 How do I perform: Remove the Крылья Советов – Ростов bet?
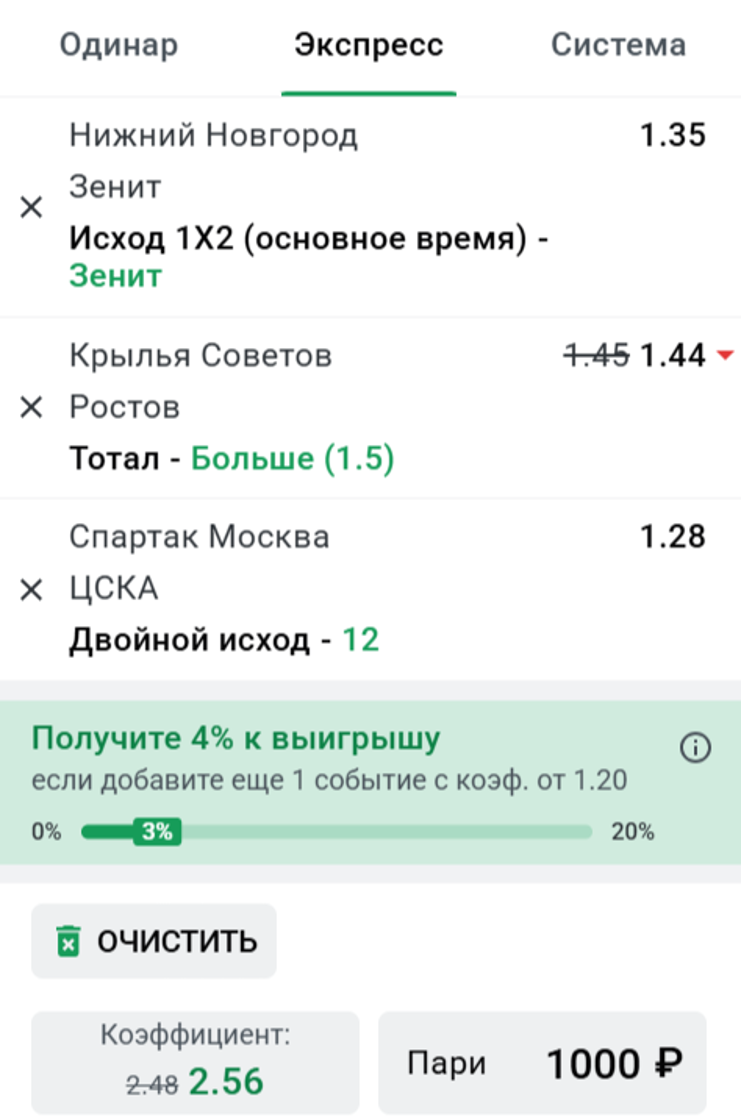[x=32, y=407]
